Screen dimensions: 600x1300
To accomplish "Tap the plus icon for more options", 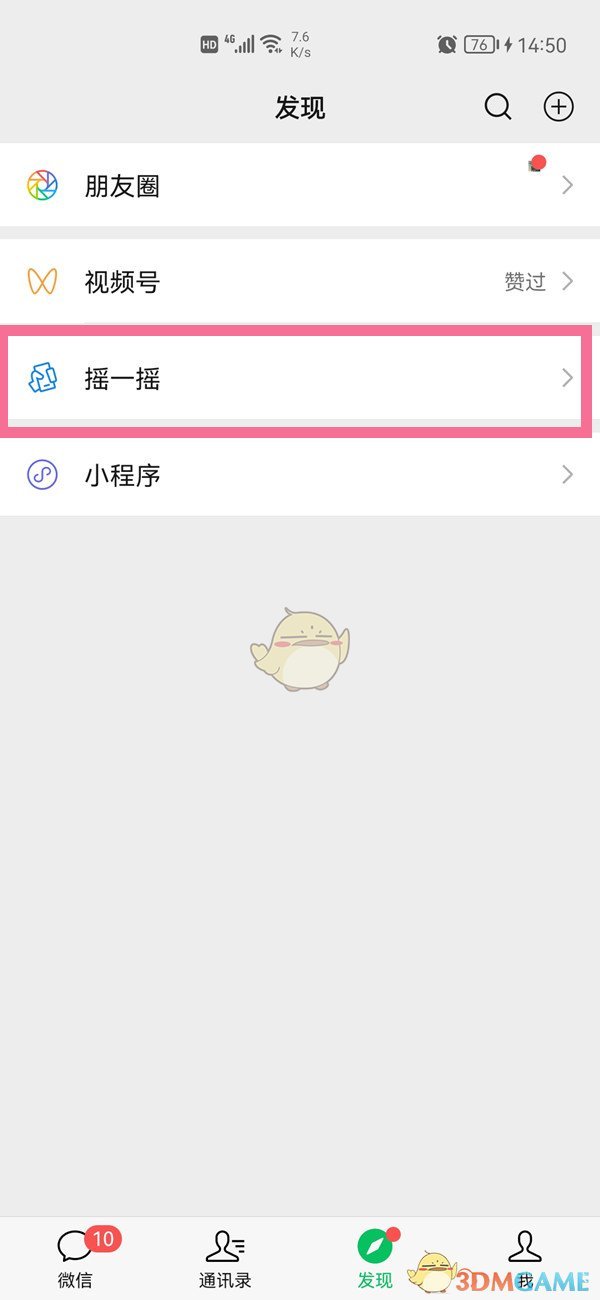I will point(558,107).
